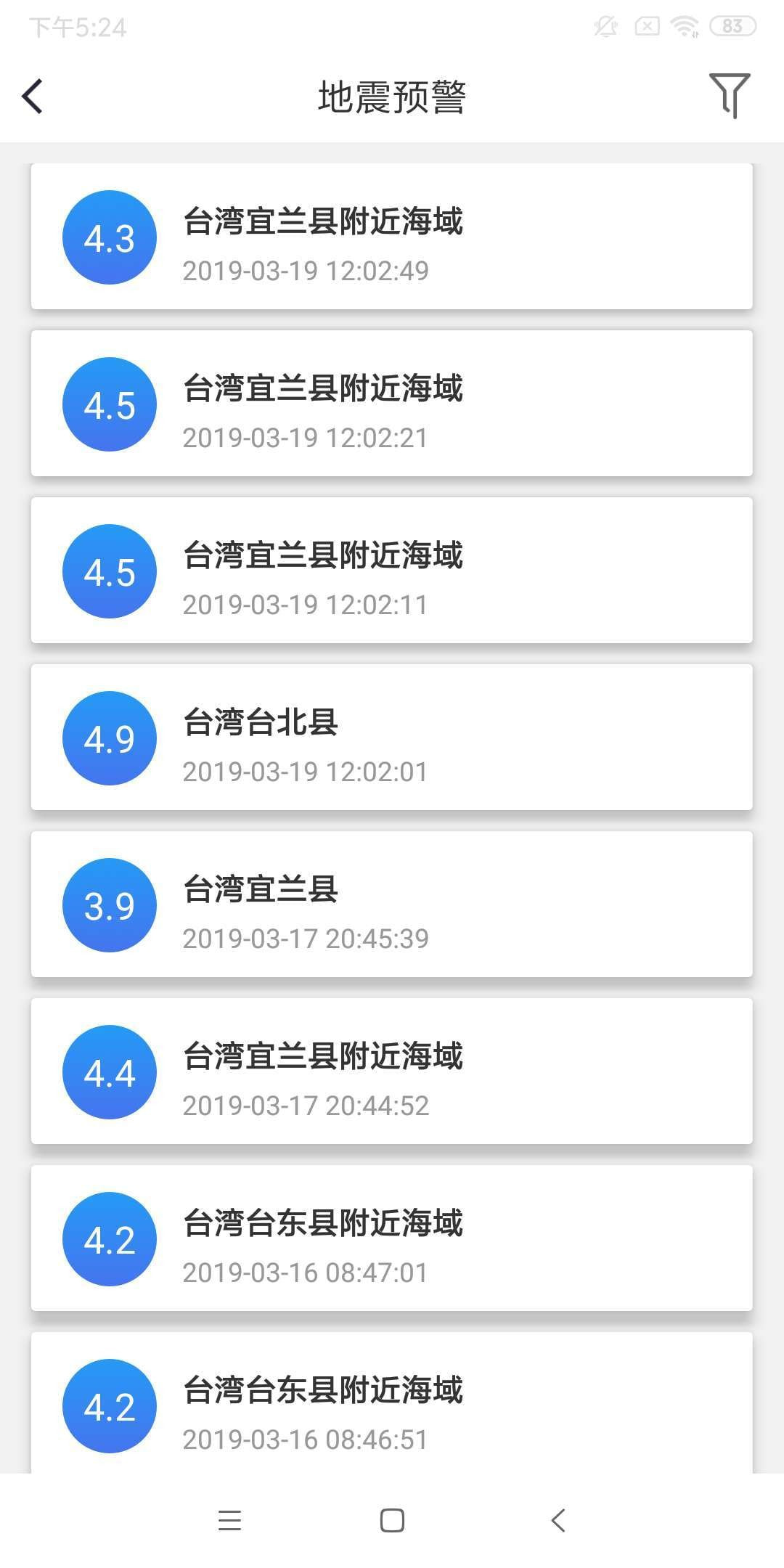Image resolution: width=784 pixels, height=1568 pixels.
Task: Click the back arrow to leave 地震预警
Action: click(33, 95)
